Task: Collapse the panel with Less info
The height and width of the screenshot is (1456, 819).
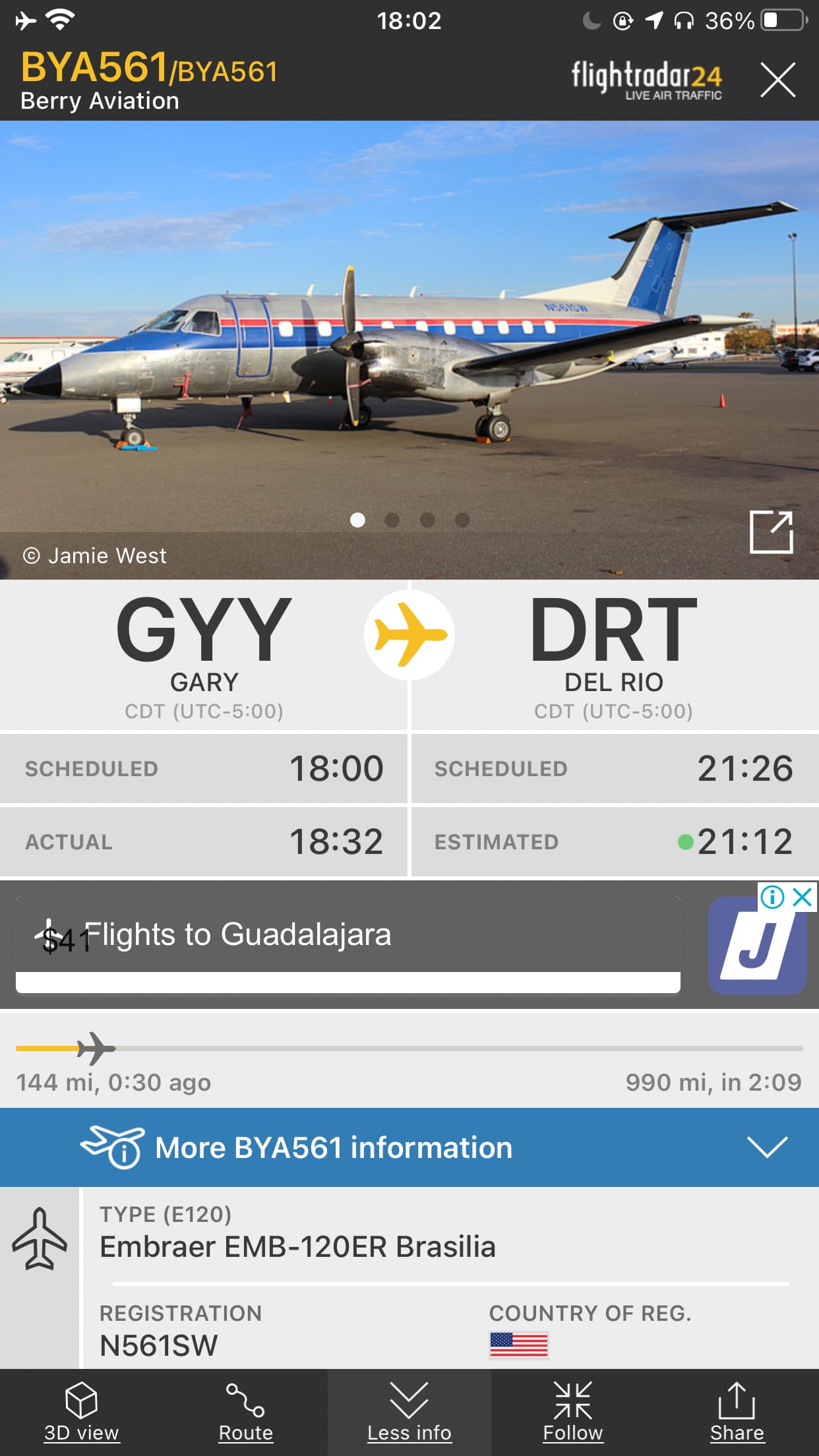Action: 409,1412
